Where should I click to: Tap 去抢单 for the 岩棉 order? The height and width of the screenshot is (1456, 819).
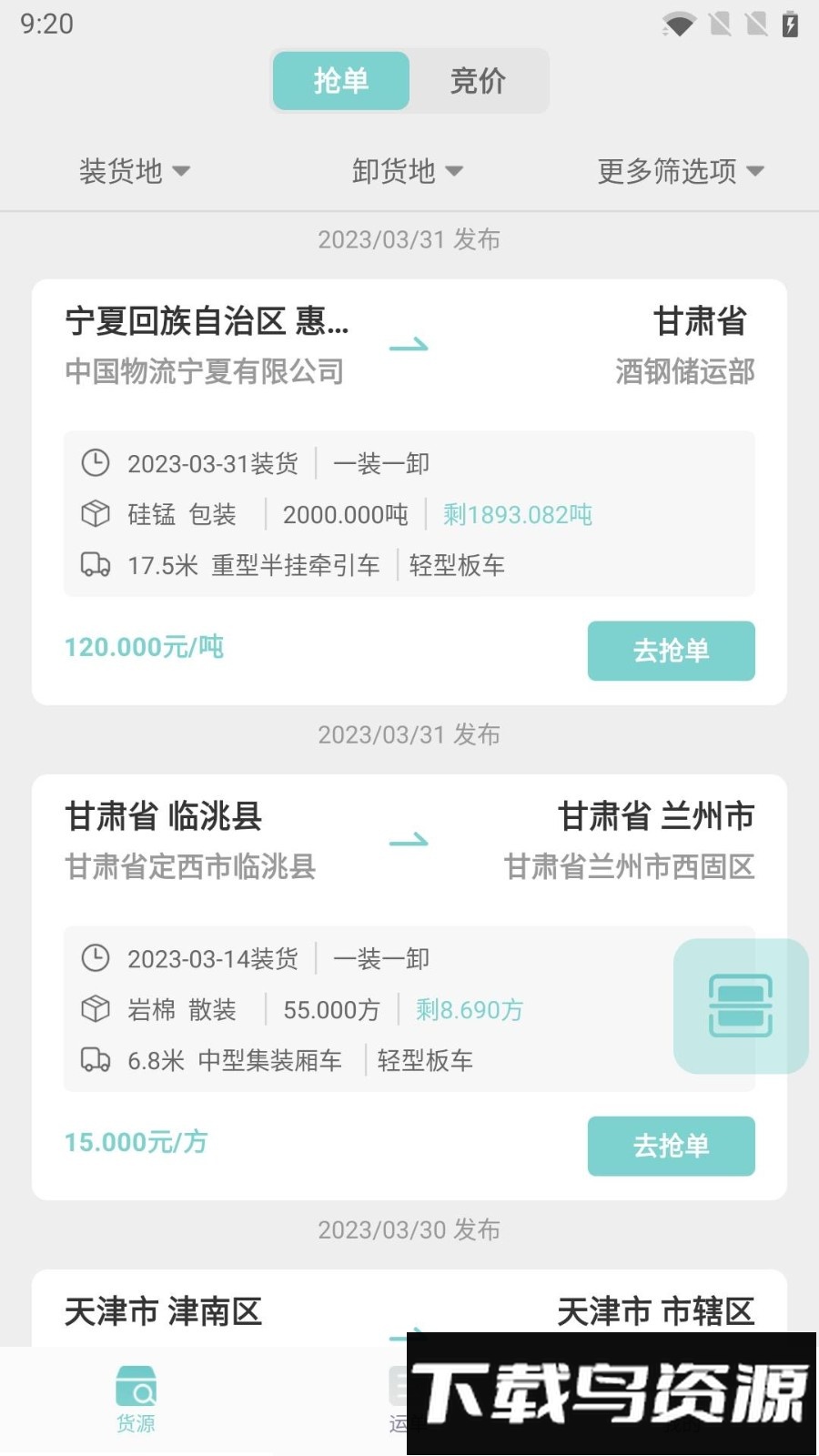671,1146
